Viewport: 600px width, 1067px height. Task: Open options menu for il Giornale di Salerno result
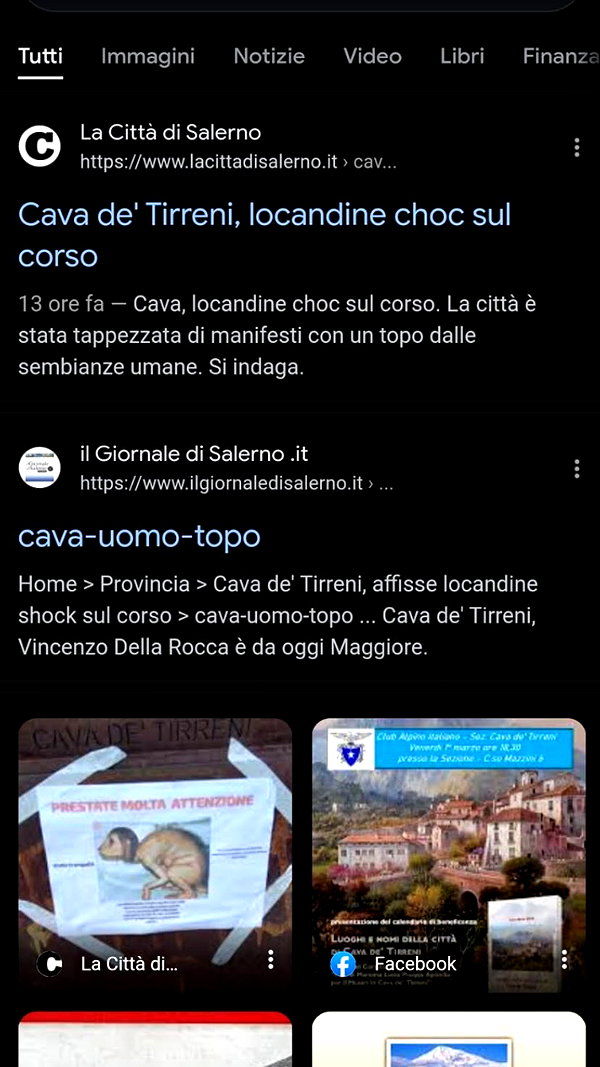576,468
